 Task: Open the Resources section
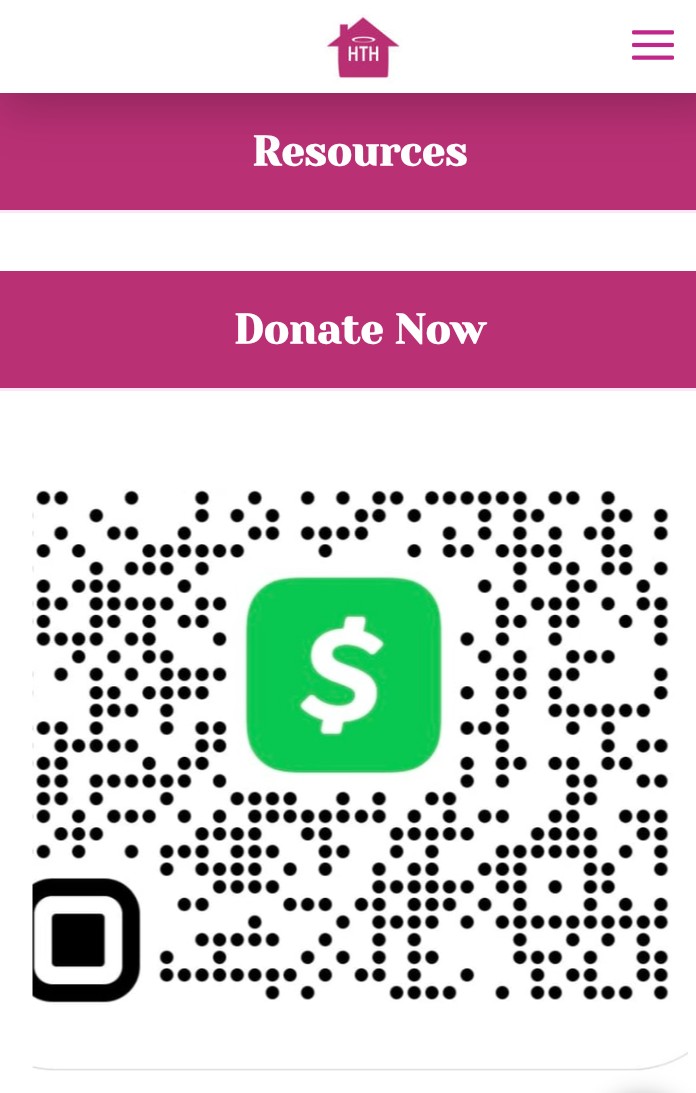[x=360, y=152]
